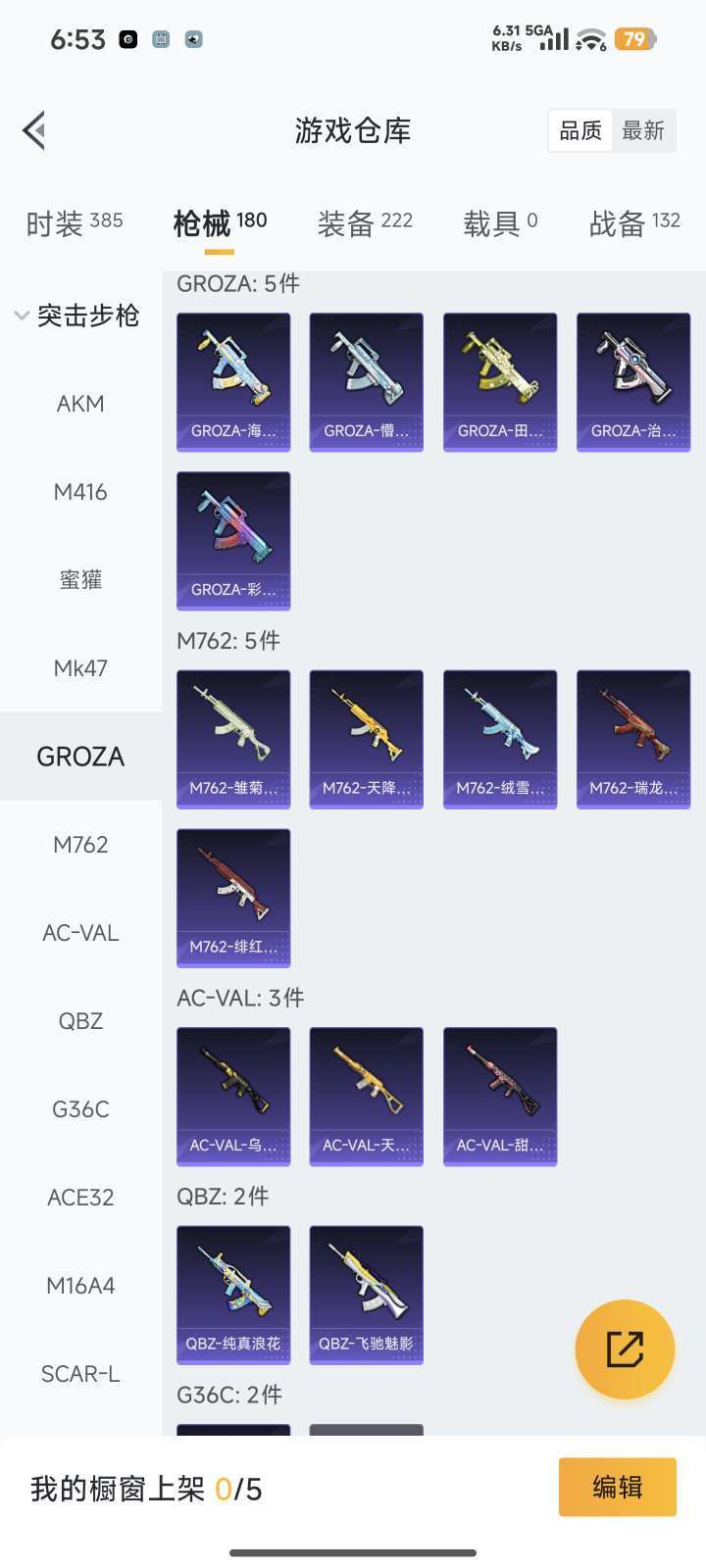Tap the yellow floating share button
Screen dimensions: 706x1568
(x=625, y=1349)
